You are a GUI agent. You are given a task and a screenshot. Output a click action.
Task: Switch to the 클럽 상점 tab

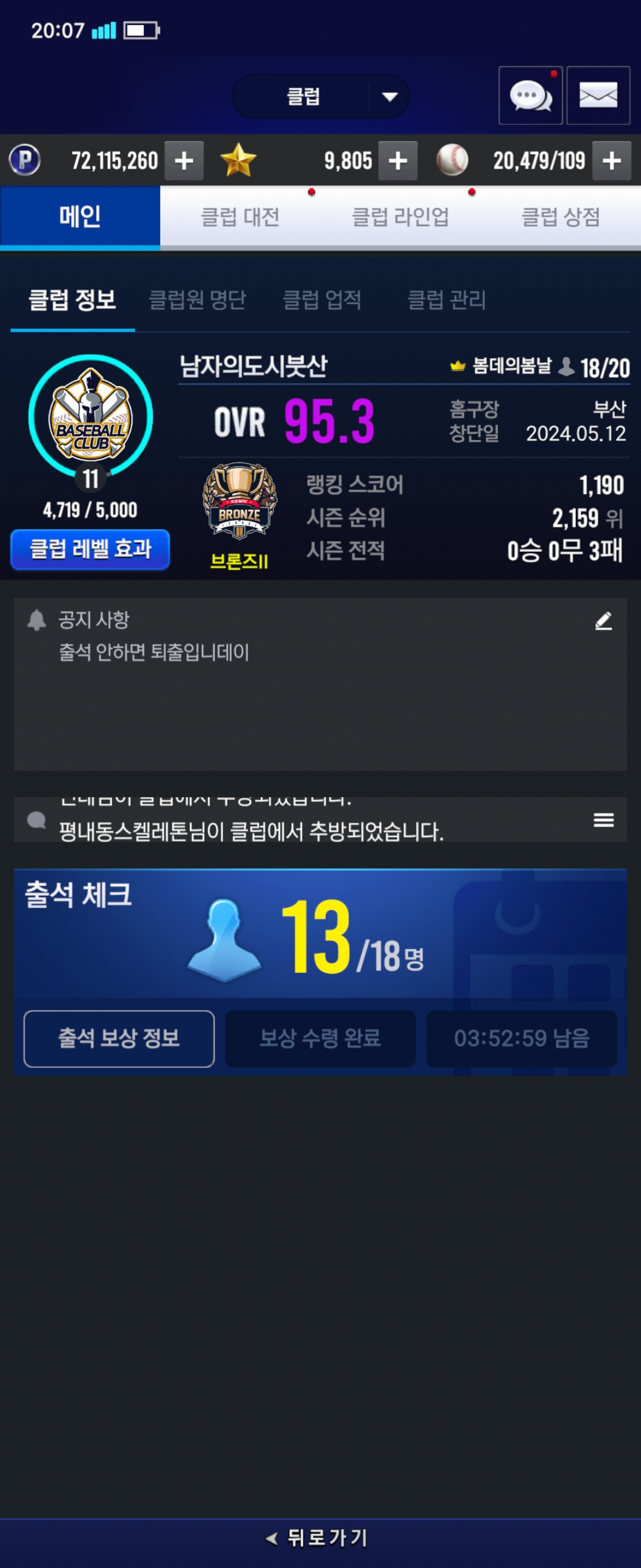(x=561, y=217)
